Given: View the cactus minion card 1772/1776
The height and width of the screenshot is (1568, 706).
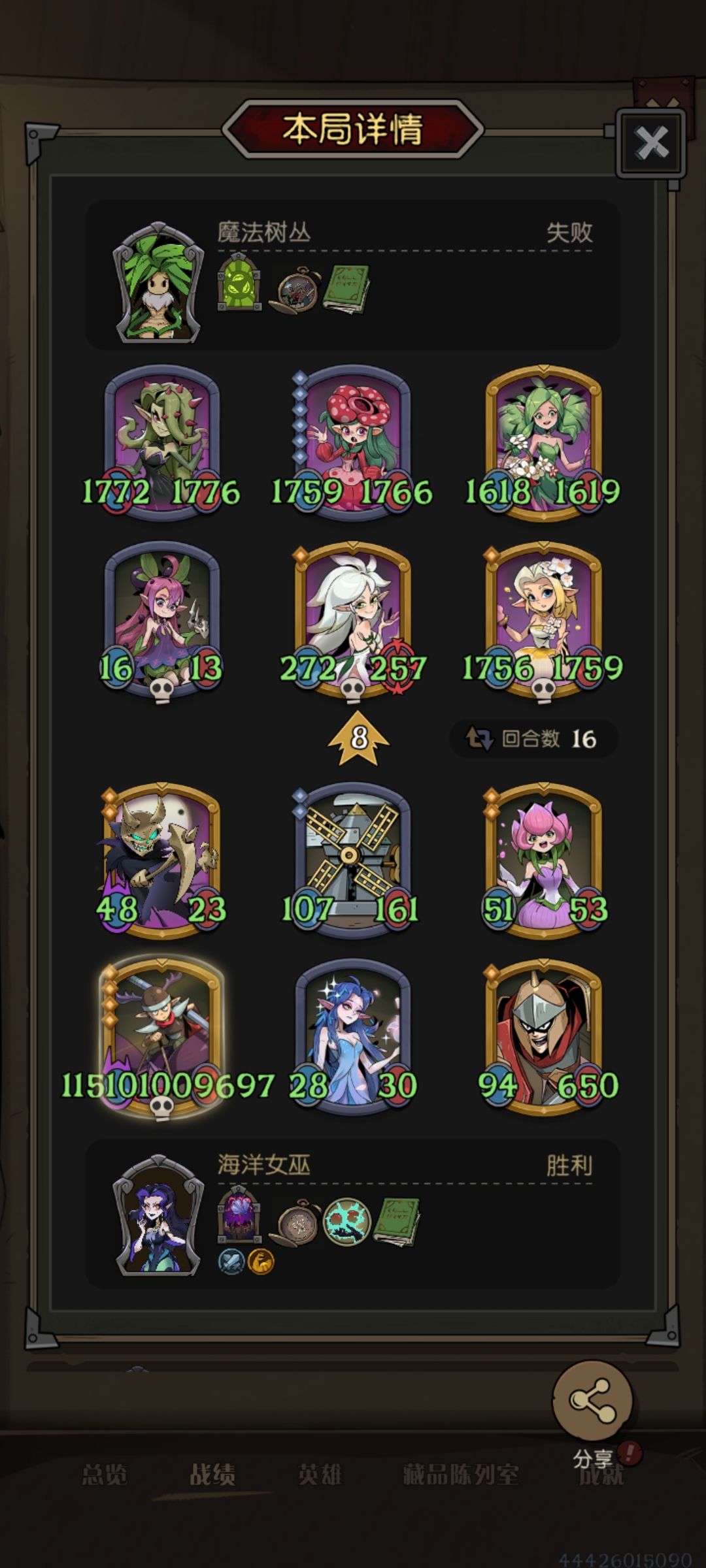Looking at the screenshot, I should coord(161,442).
